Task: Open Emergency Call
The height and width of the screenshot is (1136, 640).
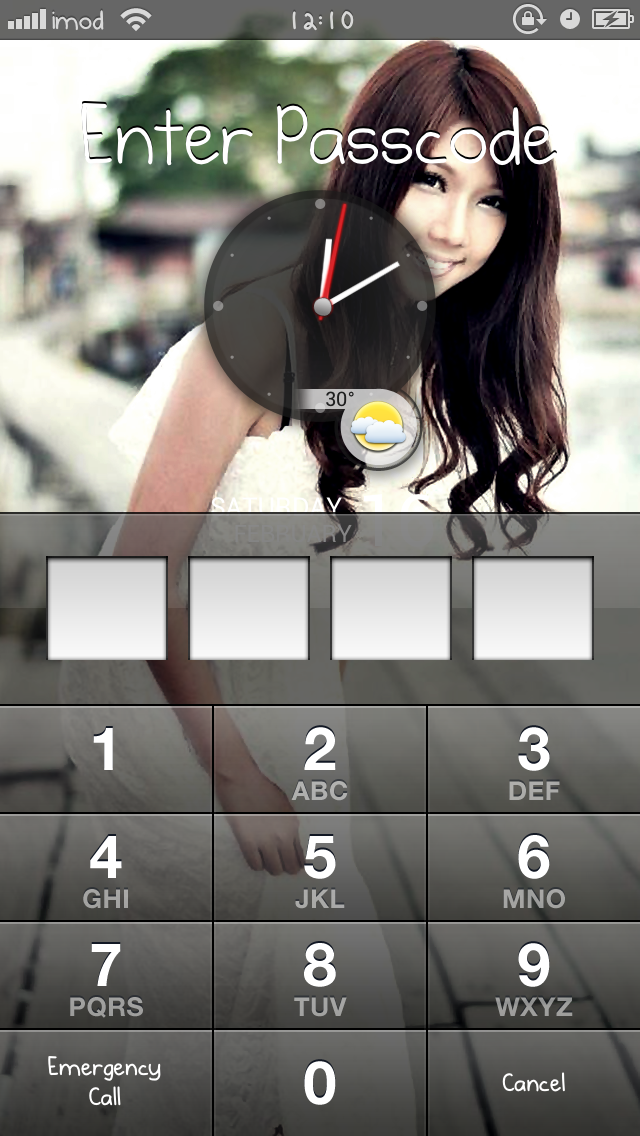Action: pyautogui.click(x=106, y=1083)
